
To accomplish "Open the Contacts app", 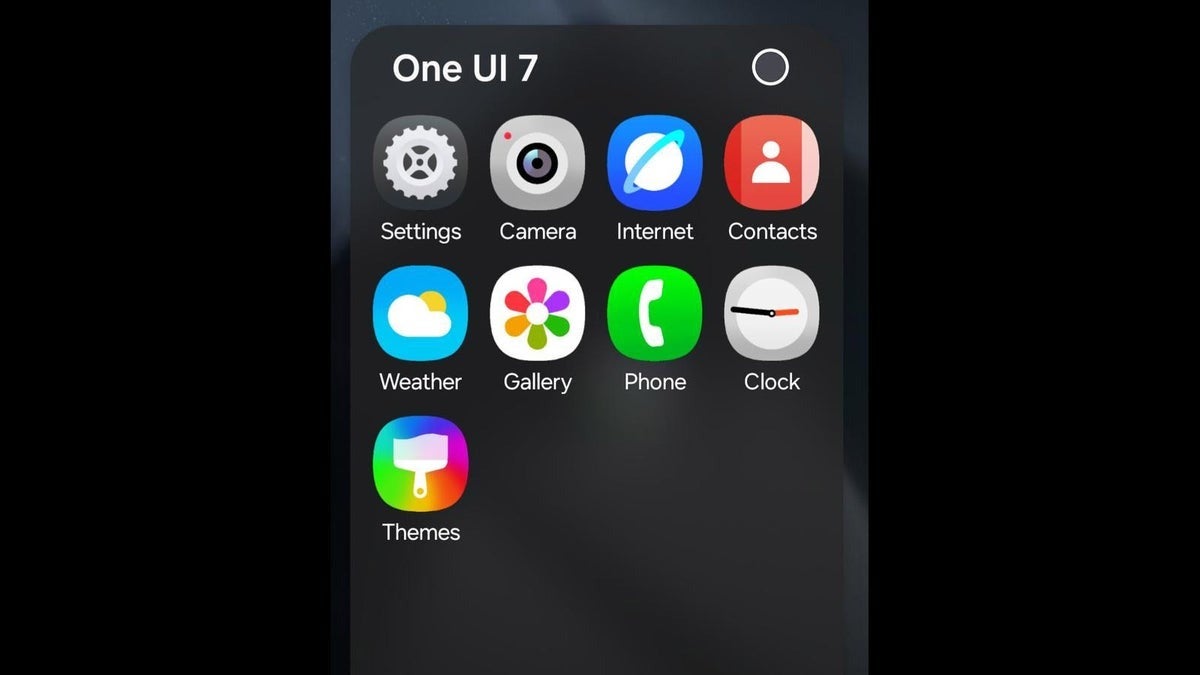I will [x=771, y=163].
